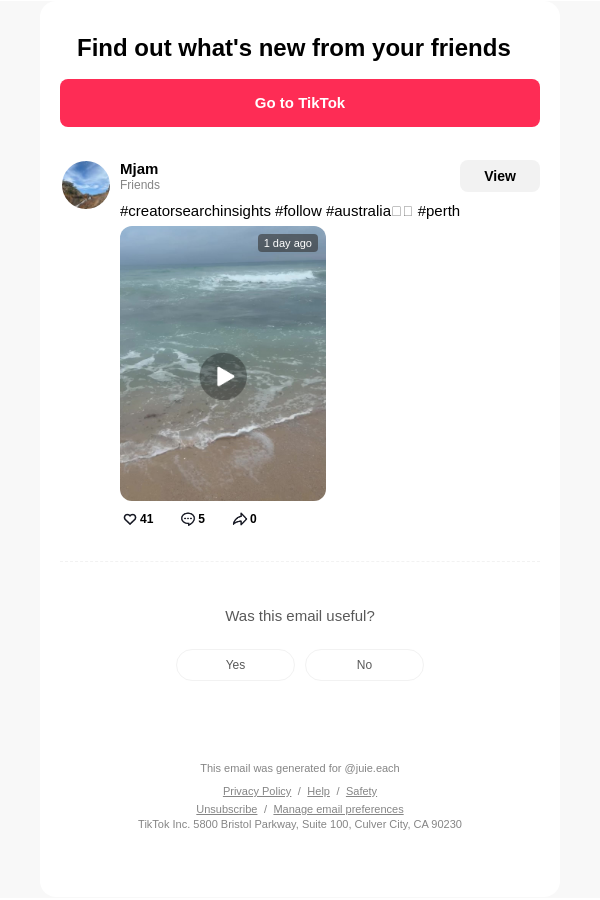600x900 pixels.
Task: Play the beach video
Action: click(223, 377)
